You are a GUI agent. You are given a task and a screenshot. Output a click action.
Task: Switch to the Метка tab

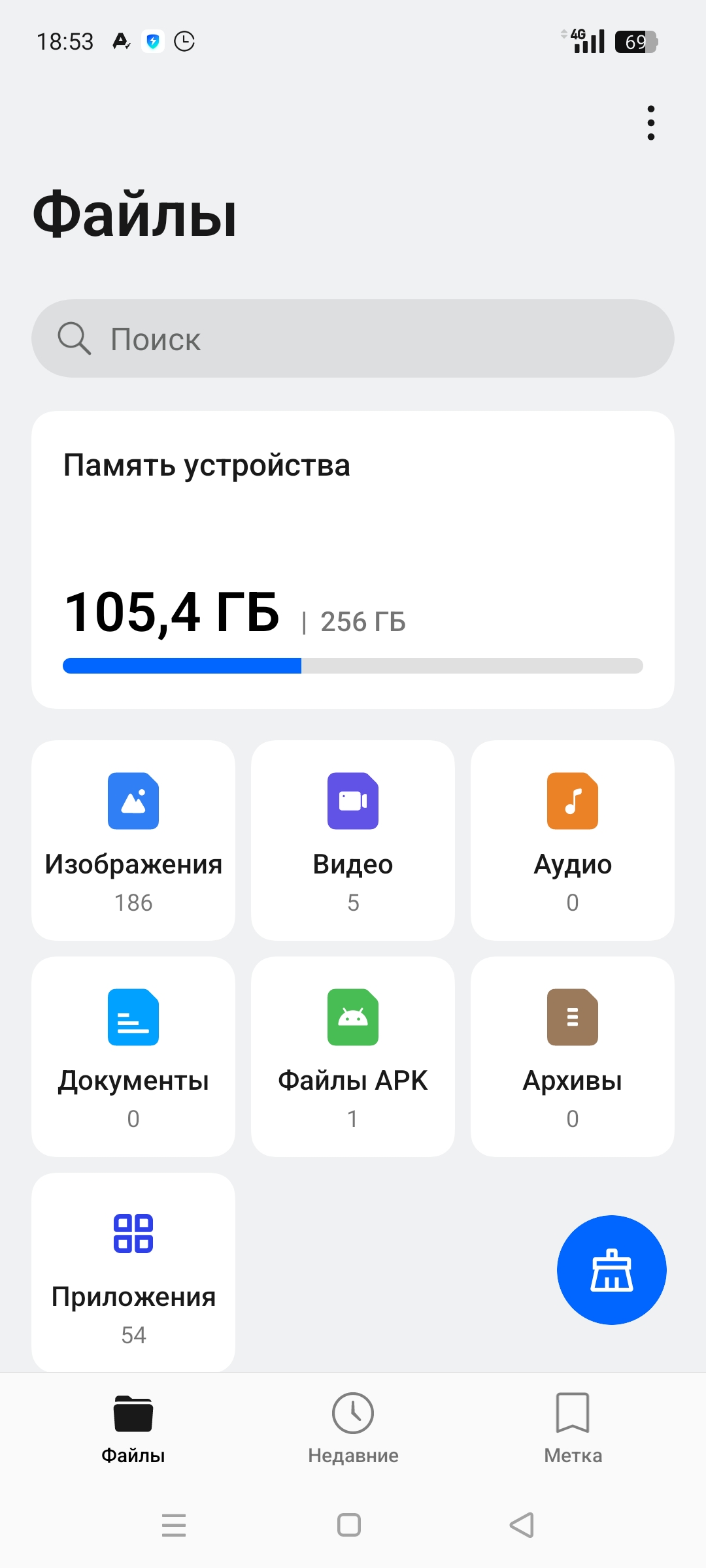pos(573,1428)
